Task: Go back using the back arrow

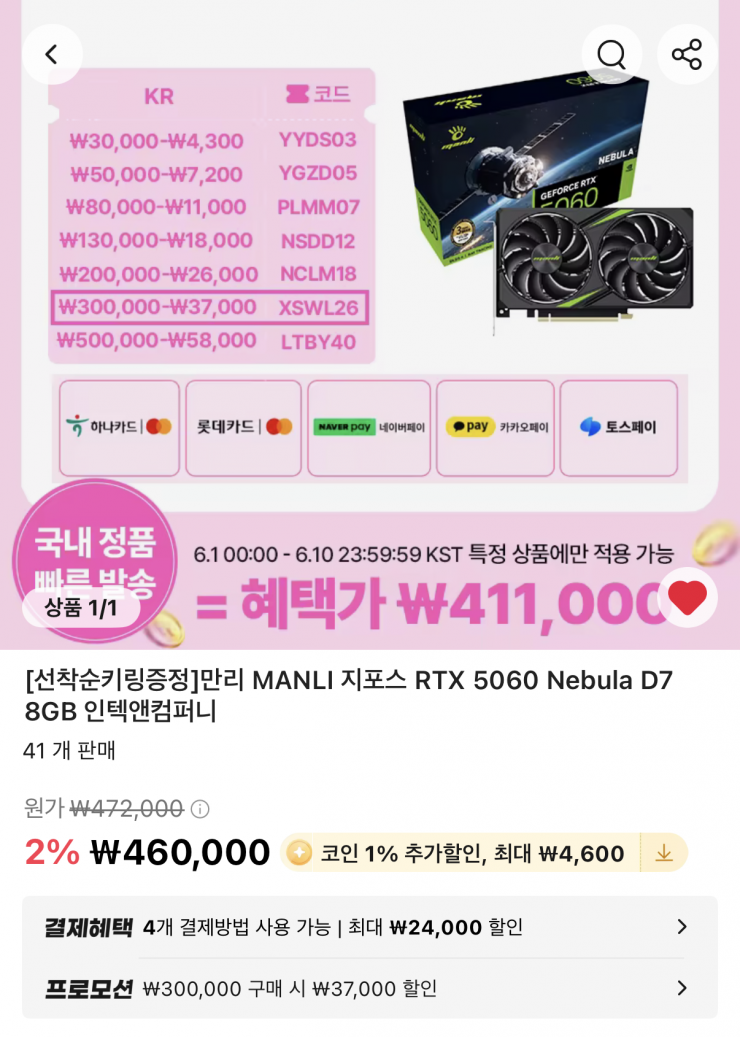Action: [52, 54]
